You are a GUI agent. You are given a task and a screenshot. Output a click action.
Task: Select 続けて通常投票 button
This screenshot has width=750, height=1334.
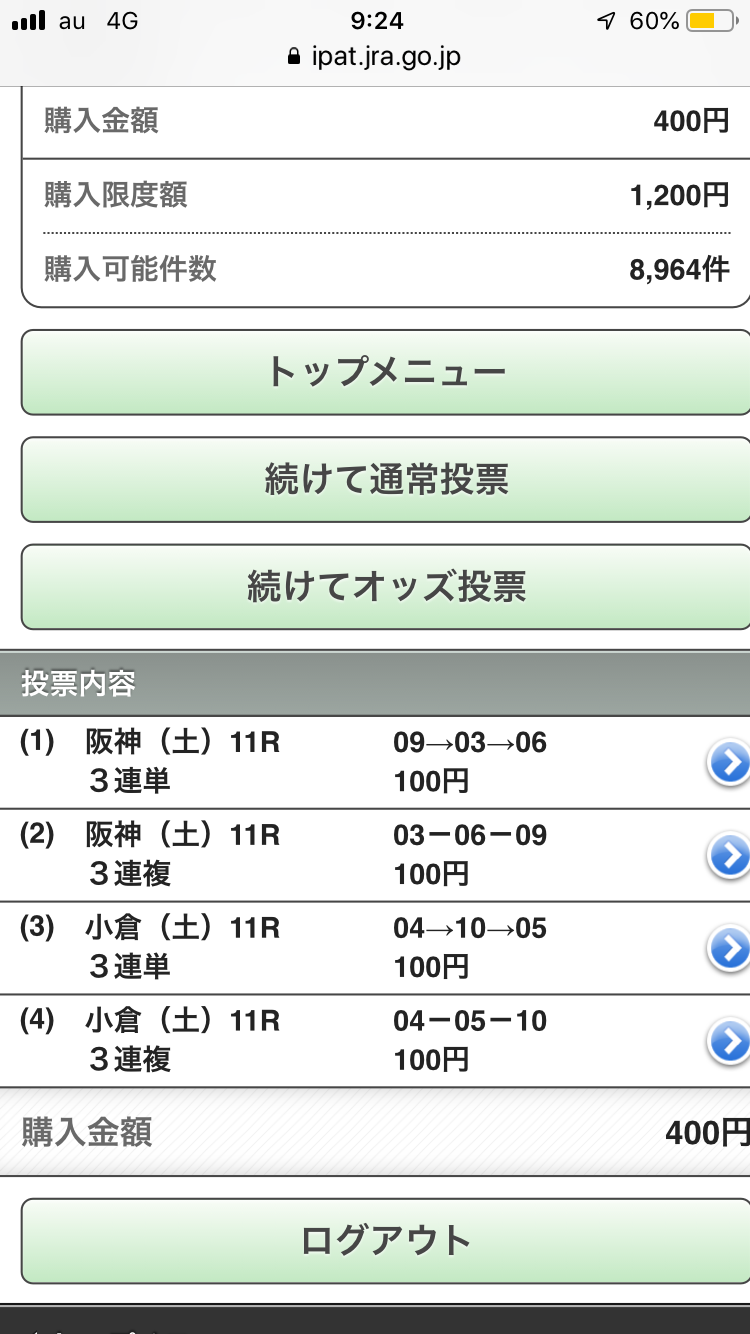click(x=385, y=479)
